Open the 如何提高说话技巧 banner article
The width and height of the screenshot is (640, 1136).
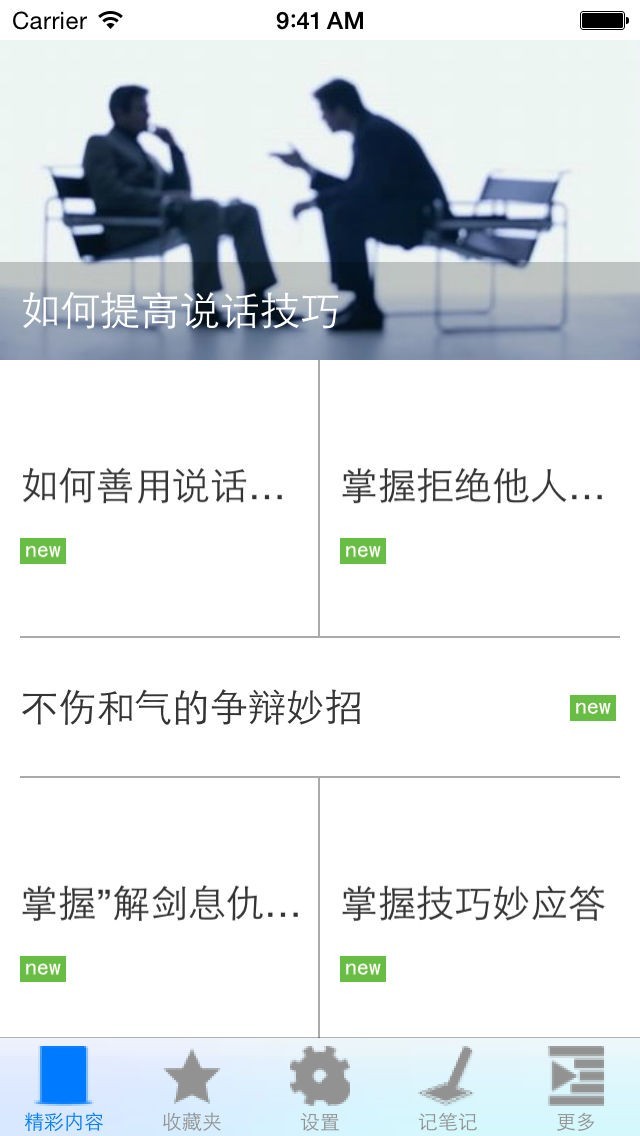tap(320, 200)
